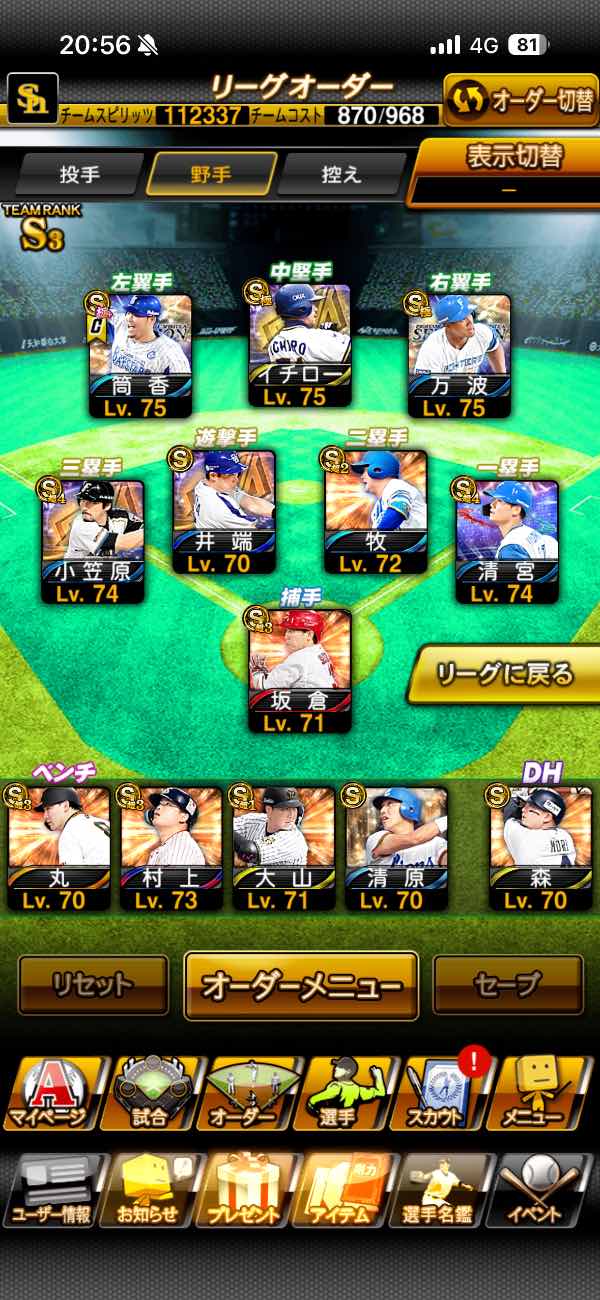The height and width of the screenshot is (1300, 600).
Task: Select center fielder イチロー card
Action: [x=300, y=345]
